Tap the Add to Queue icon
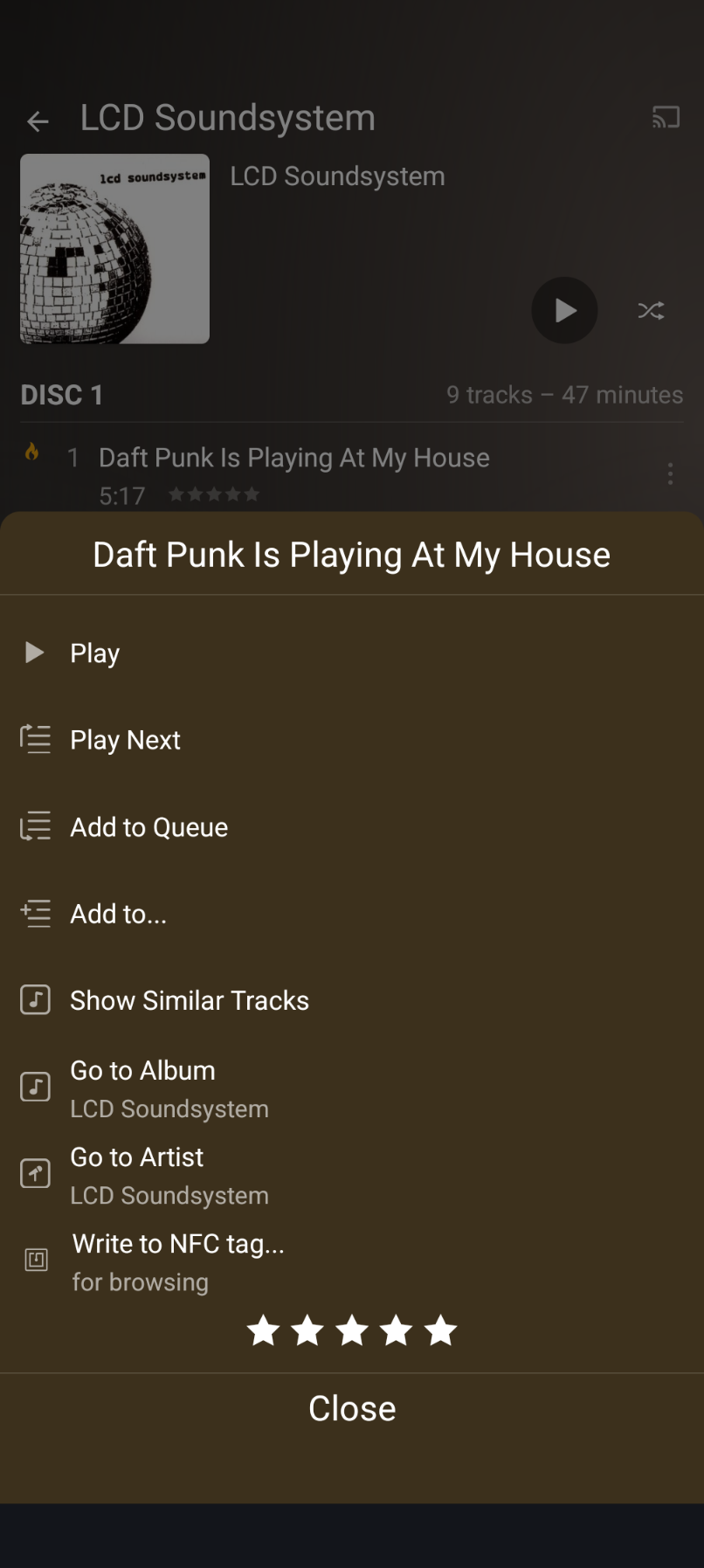Screen dimensions: 704x1568 [35, 826]
